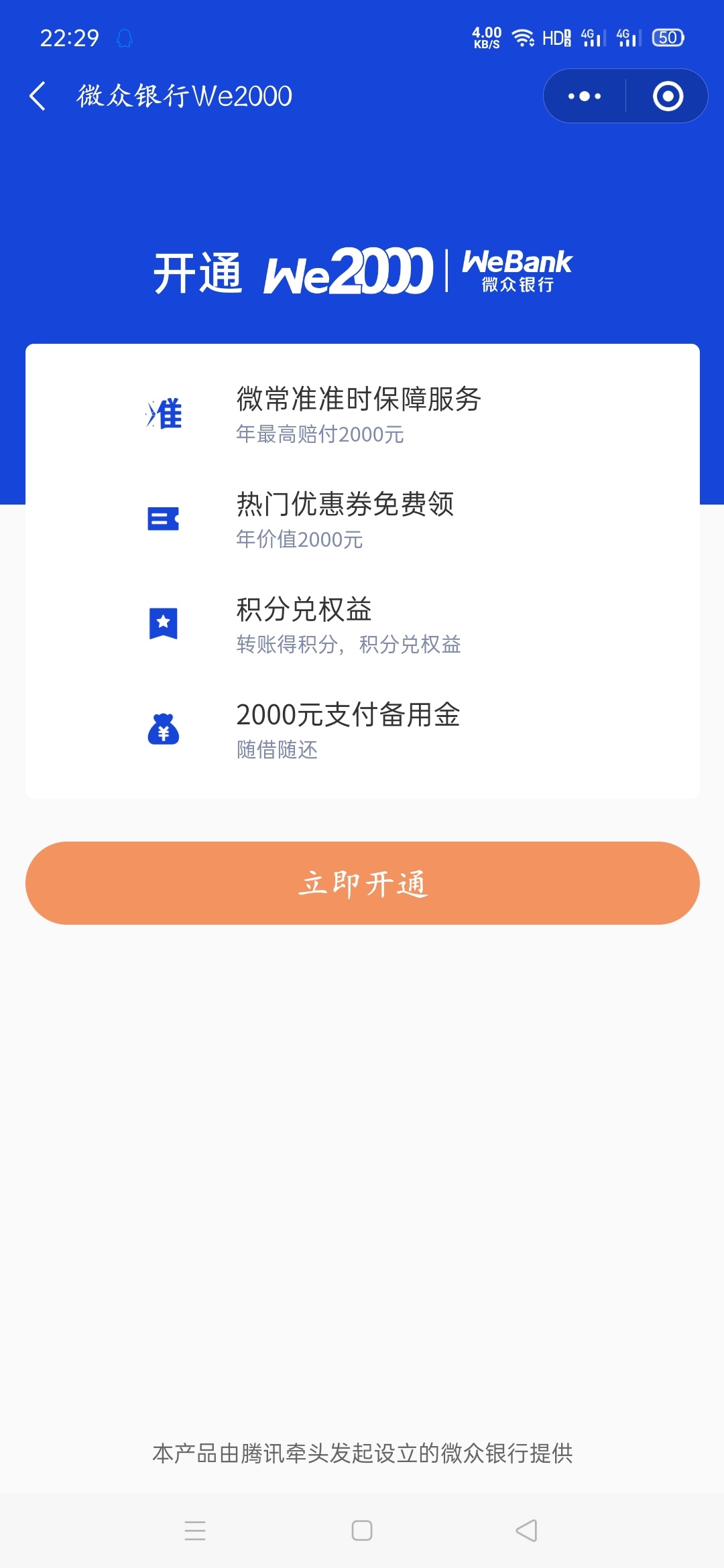This screenshot has width=724, height=1568.
Task: Open the mini program three-dot menu
Action: [x=585, y=96]
